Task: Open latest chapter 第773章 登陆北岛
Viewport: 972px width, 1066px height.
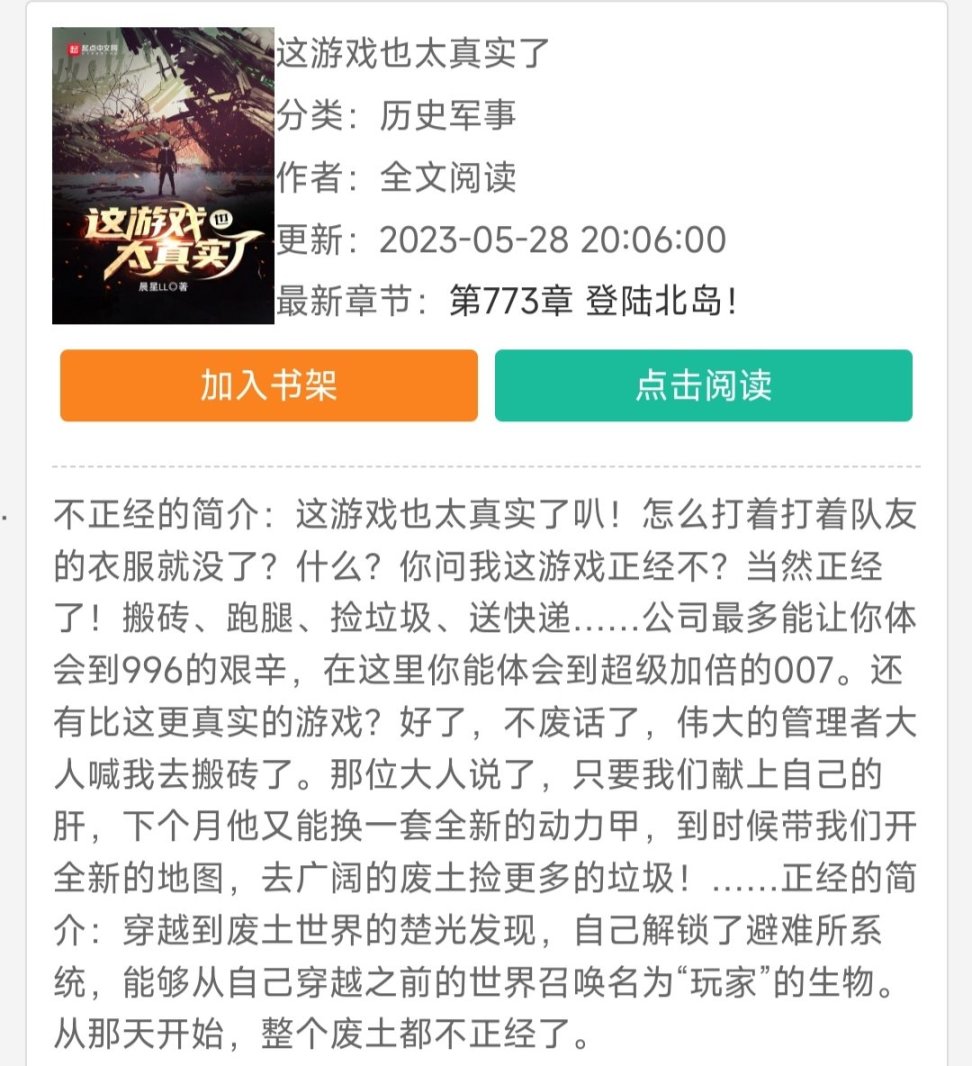Action: (x=594, y=302)
